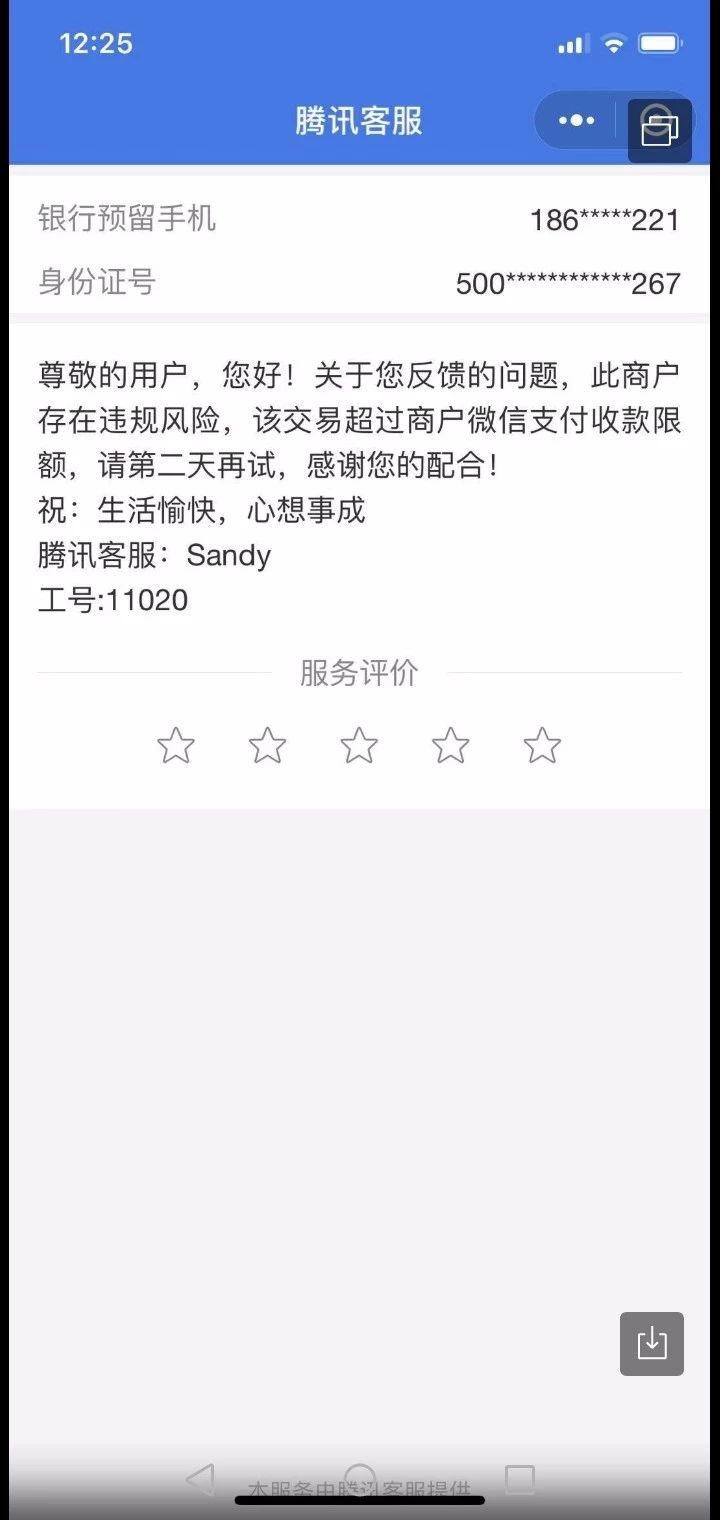Give the service five stars
The width and height of the screenshot is (720, 1520).
[542, 745]
